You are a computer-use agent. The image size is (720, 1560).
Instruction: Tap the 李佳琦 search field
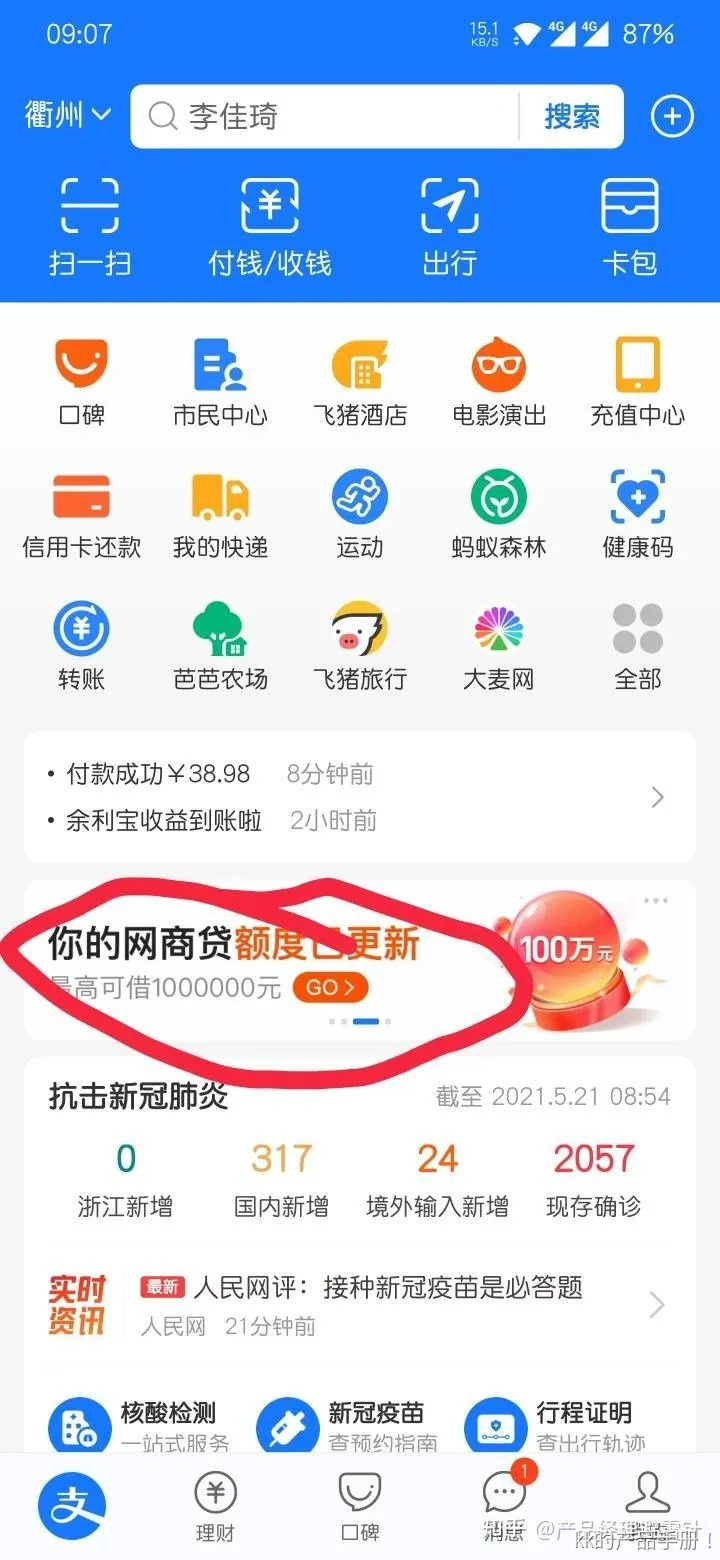[330, 117]
